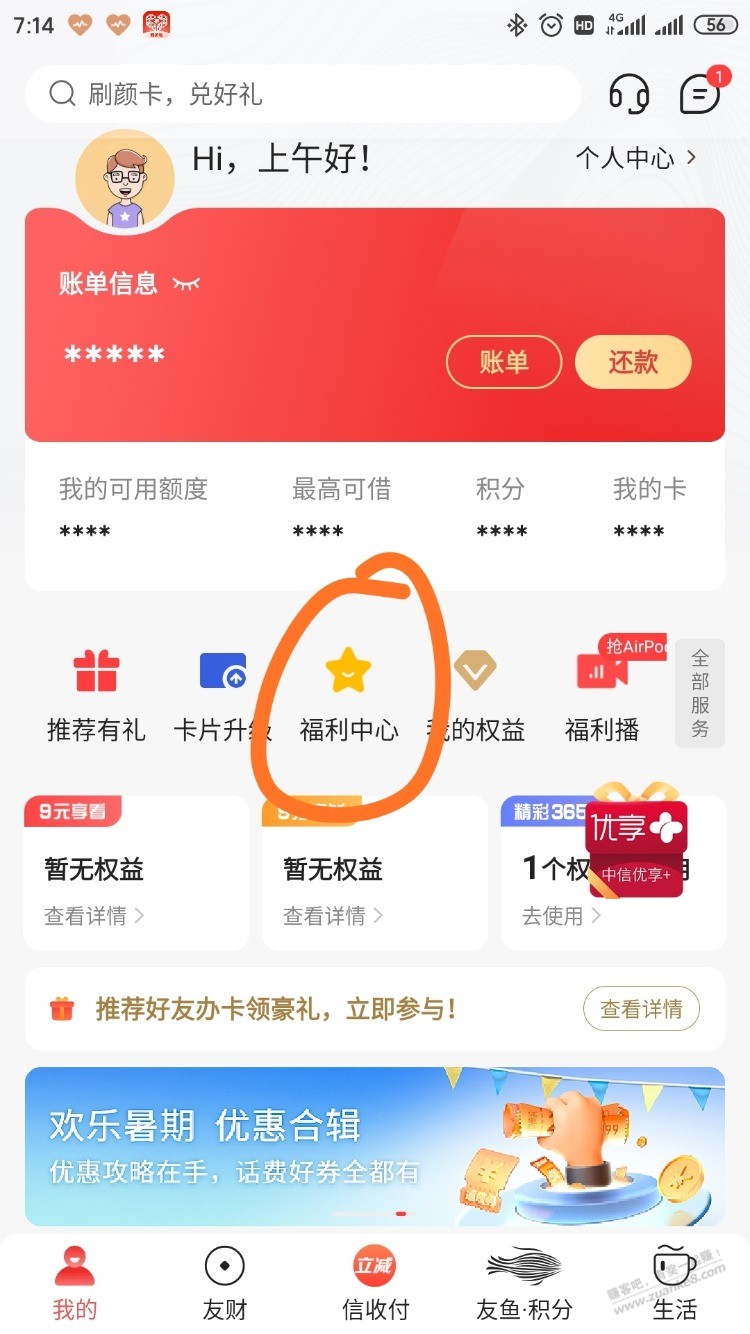Show the hidden 积分 points value

coord(500,530)
